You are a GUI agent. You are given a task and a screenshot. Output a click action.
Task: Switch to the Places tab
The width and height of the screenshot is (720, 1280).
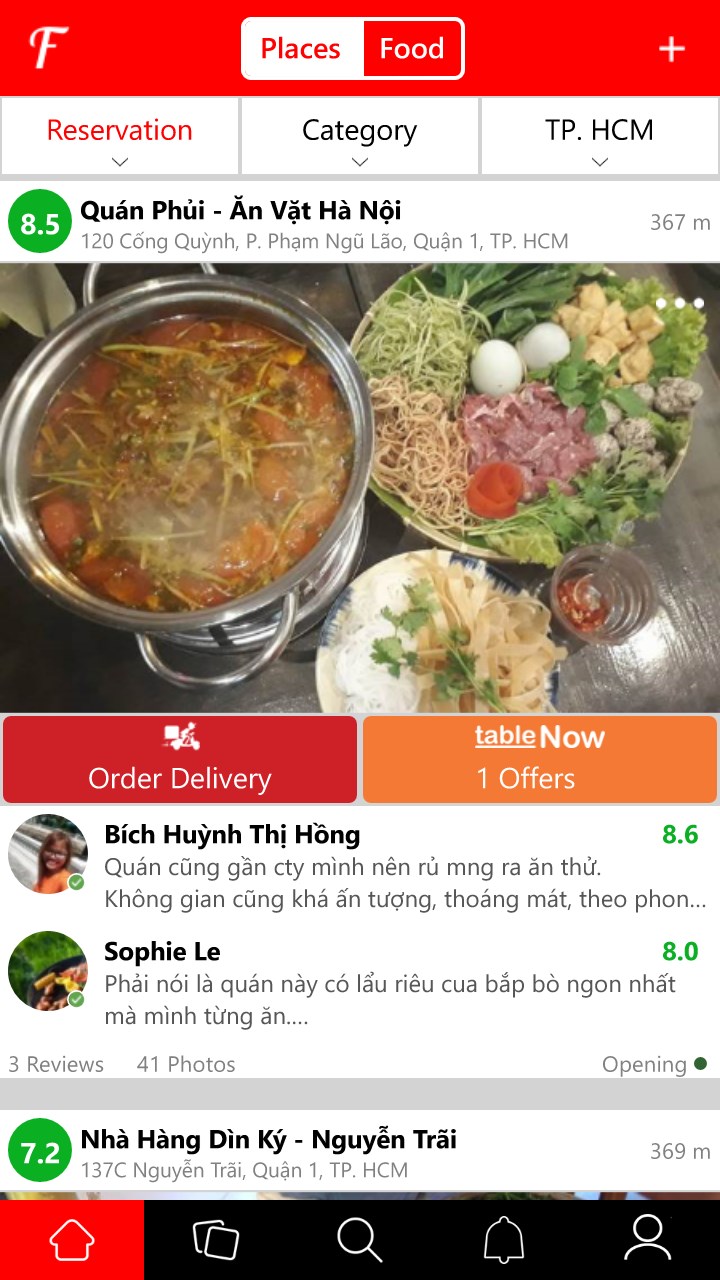click(301, 49)
